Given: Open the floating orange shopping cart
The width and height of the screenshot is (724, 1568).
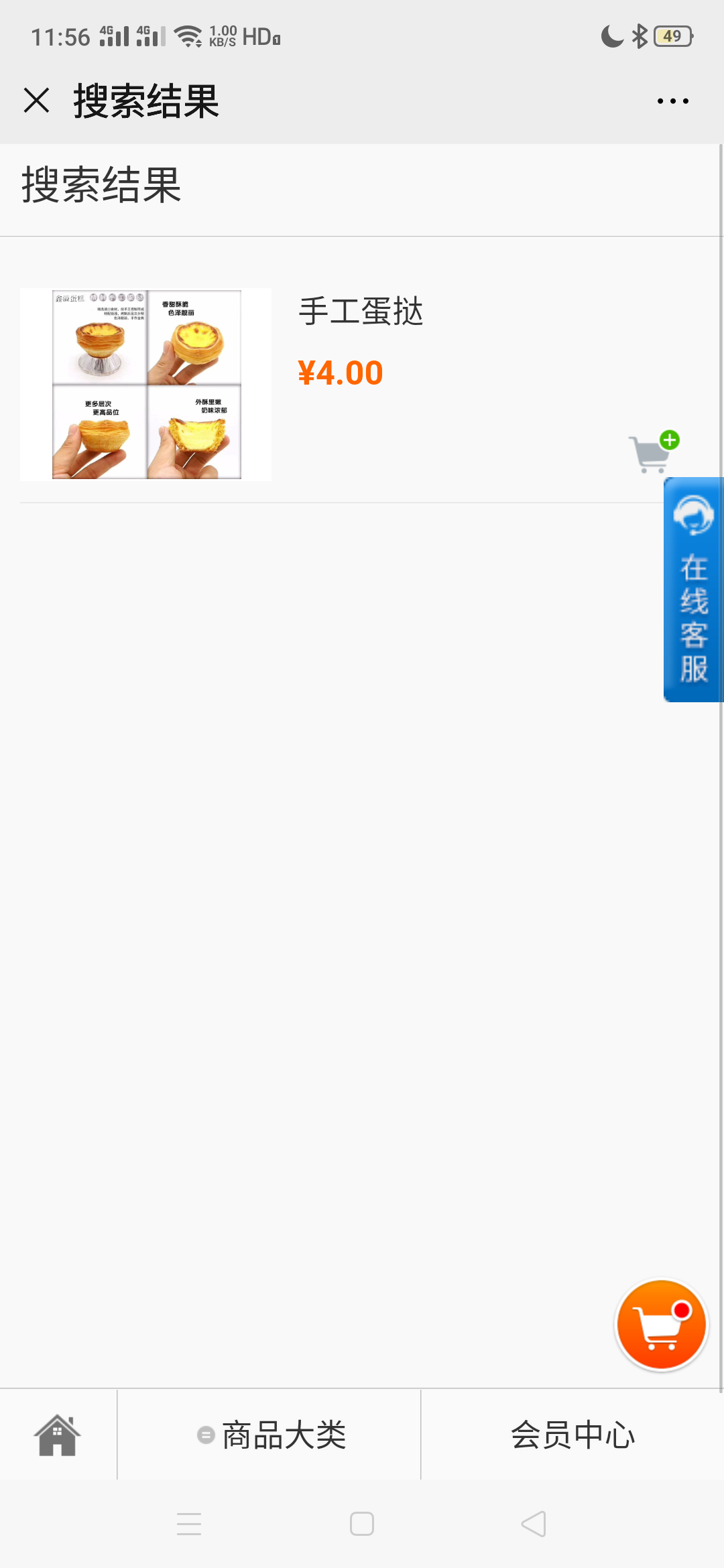Looking at the screenshot, I should click(662, 1325).
